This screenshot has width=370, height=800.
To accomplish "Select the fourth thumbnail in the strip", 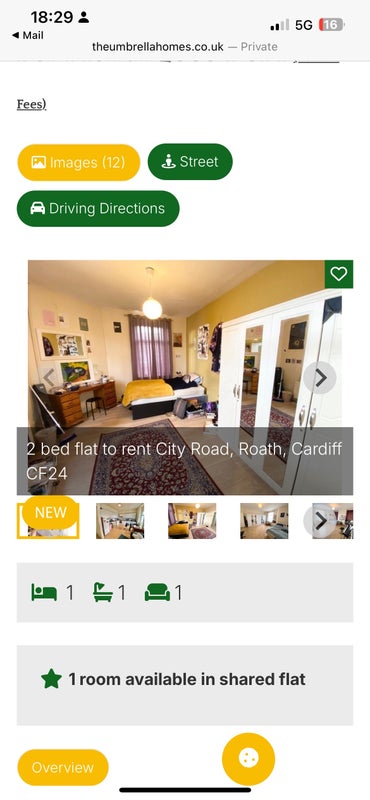I will point(264,521).
